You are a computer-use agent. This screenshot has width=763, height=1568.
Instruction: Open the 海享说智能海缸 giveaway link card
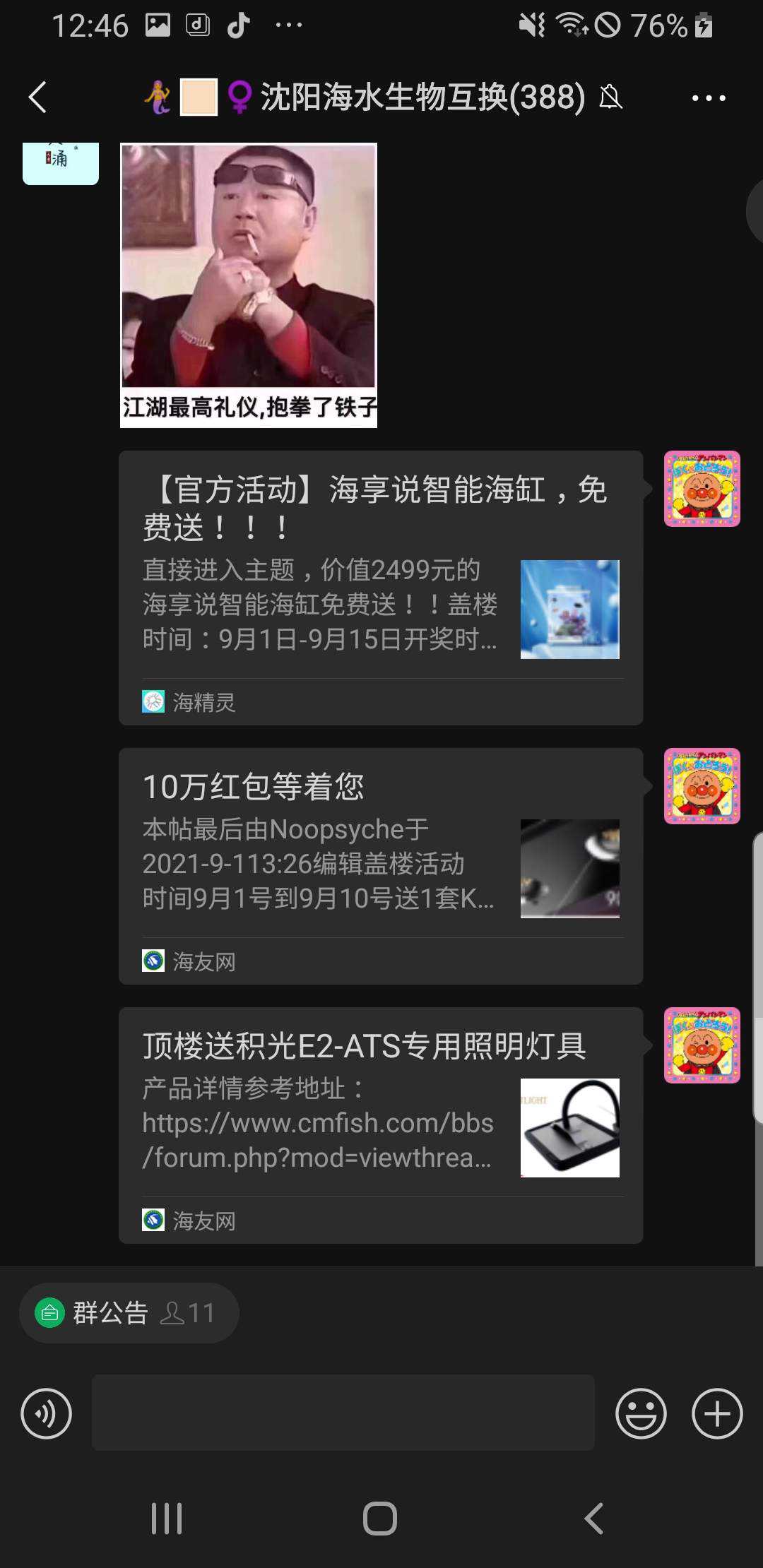pos(380,588)
